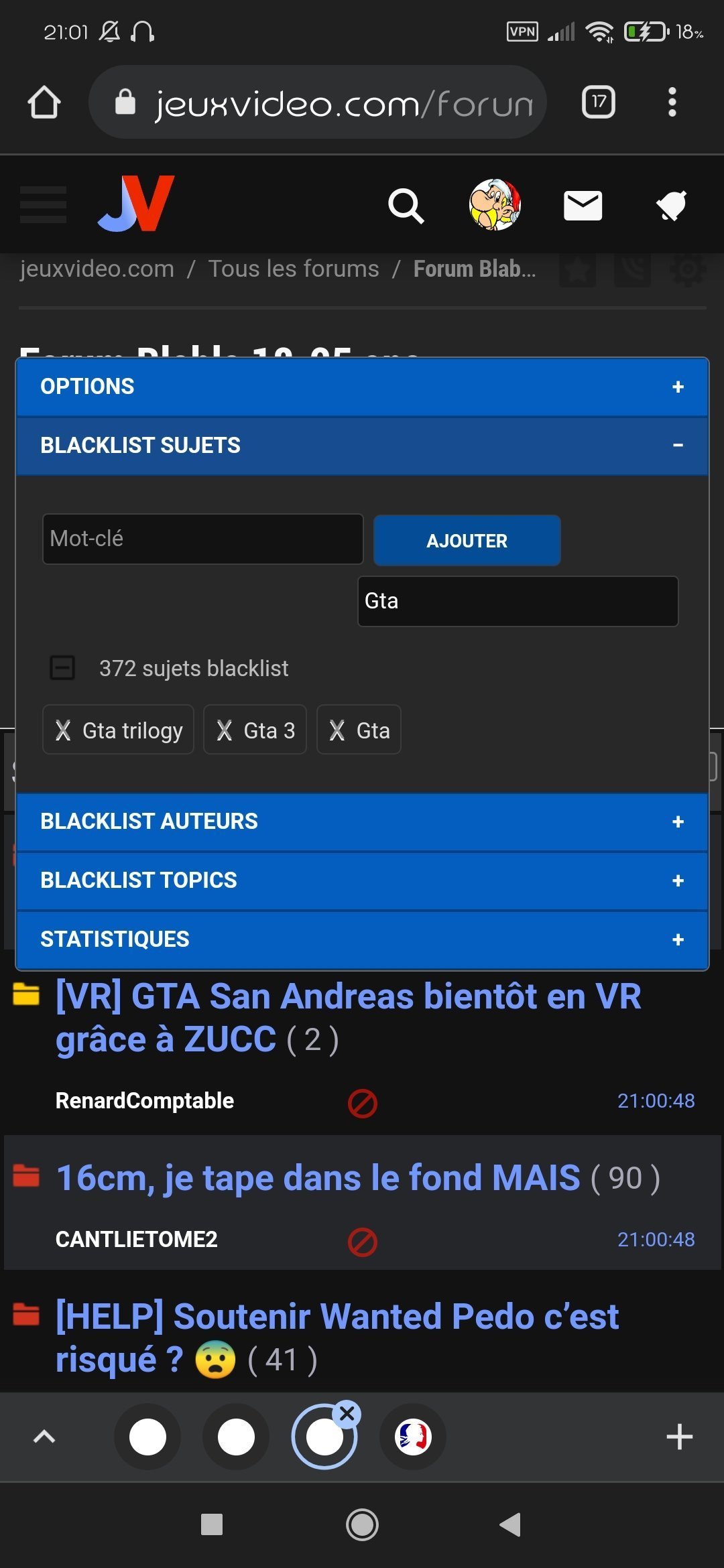Open the browser overflow menu
Viewport: 724px width, 1568px height.
tap(672, 103)
